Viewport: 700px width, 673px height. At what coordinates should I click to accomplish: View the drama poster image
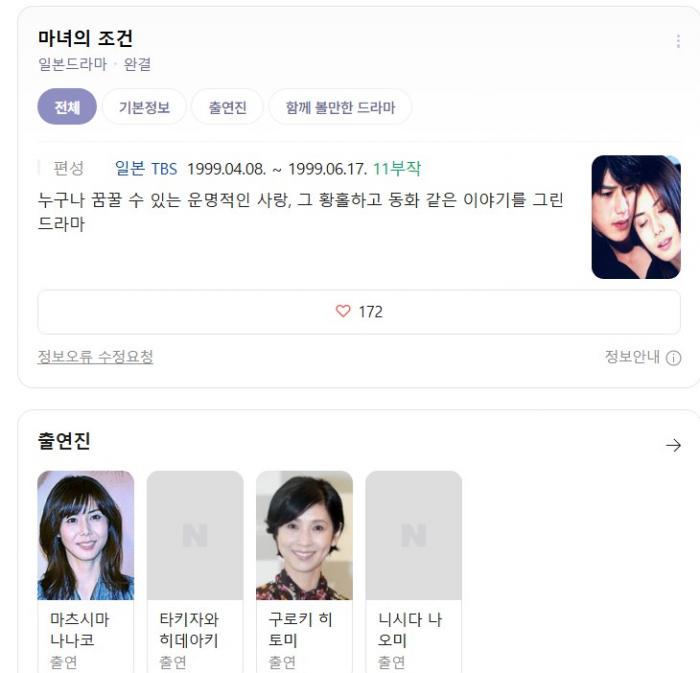tap(635, 217)
